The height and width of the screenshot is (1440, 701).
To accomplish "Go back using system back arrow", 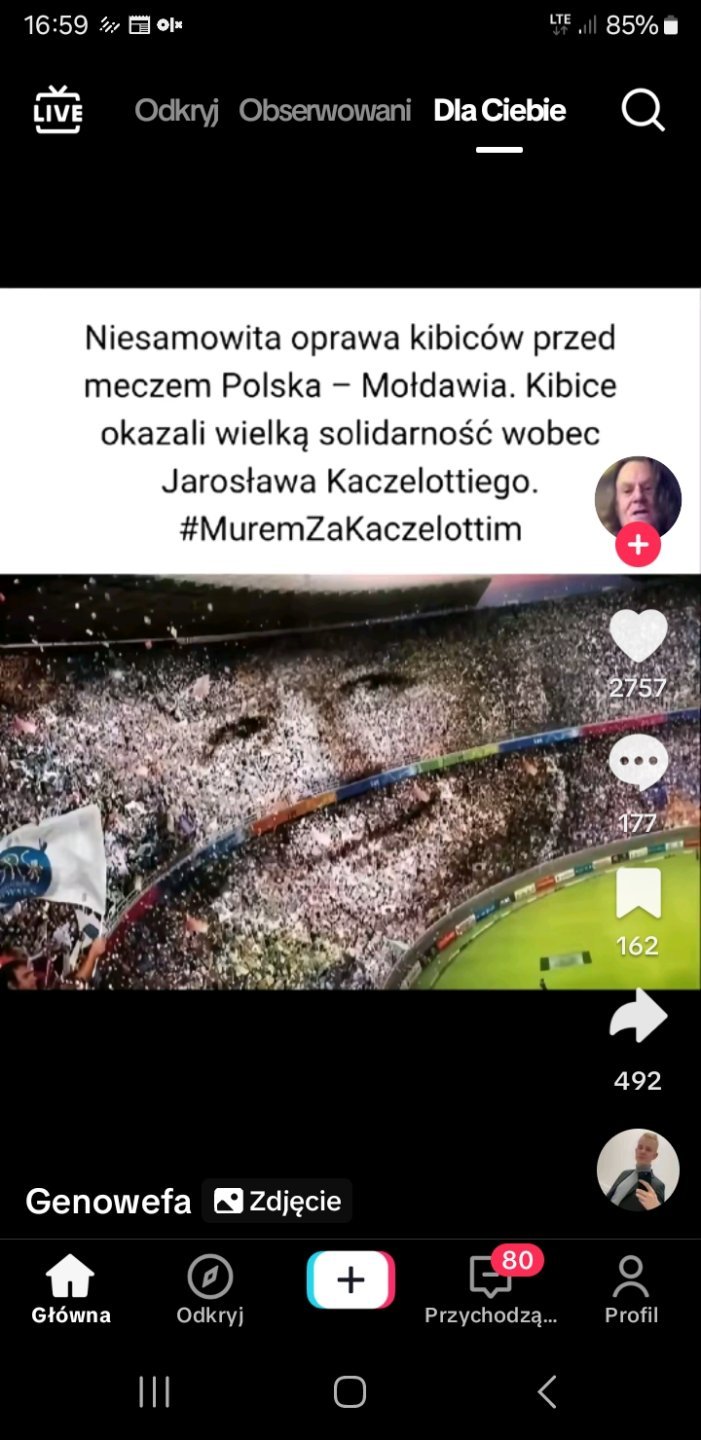I will pyautogui.click(x=546, y=1391).
